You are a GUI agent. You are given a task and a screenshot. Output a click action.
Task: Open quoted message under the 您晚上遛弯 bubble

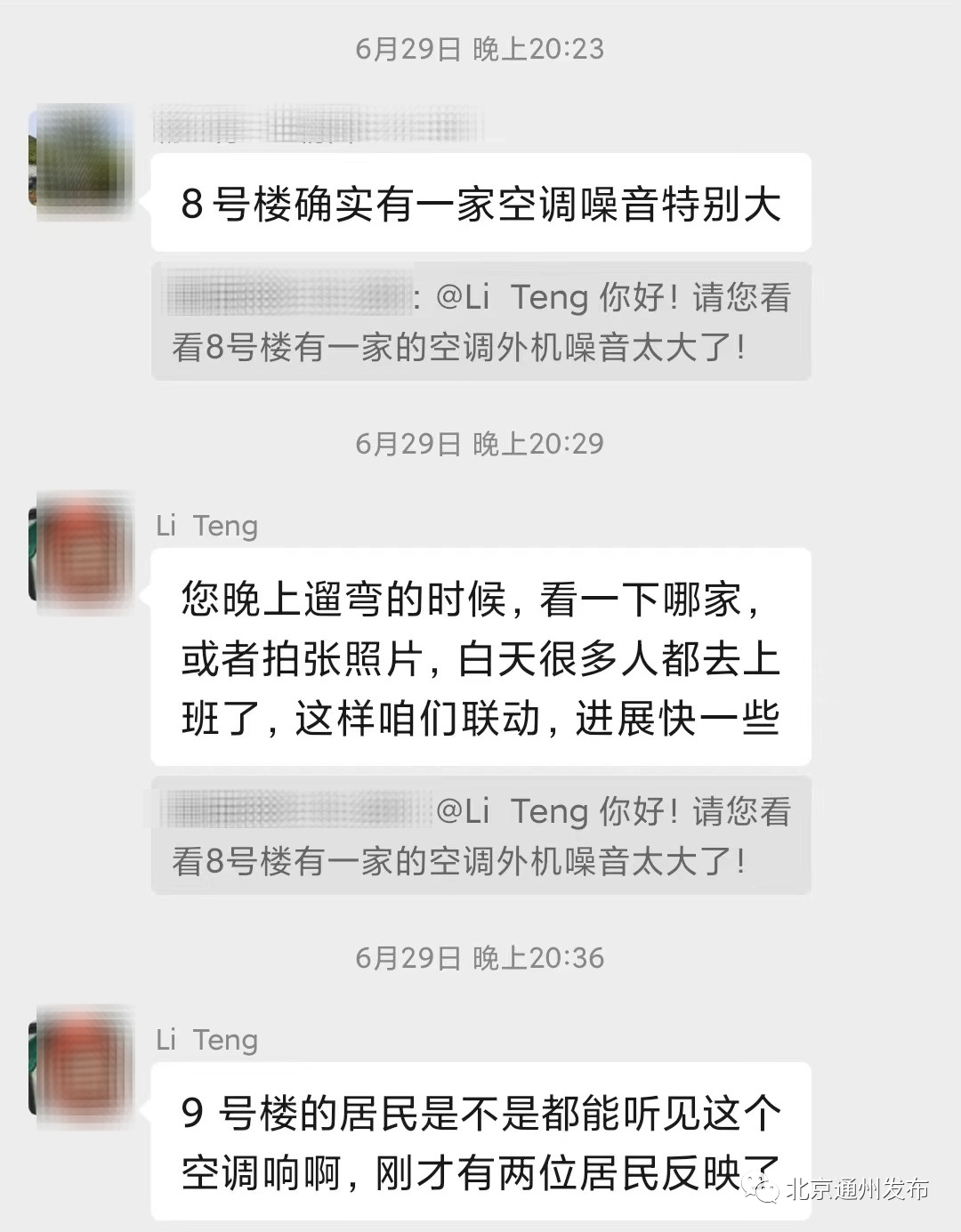480,835
